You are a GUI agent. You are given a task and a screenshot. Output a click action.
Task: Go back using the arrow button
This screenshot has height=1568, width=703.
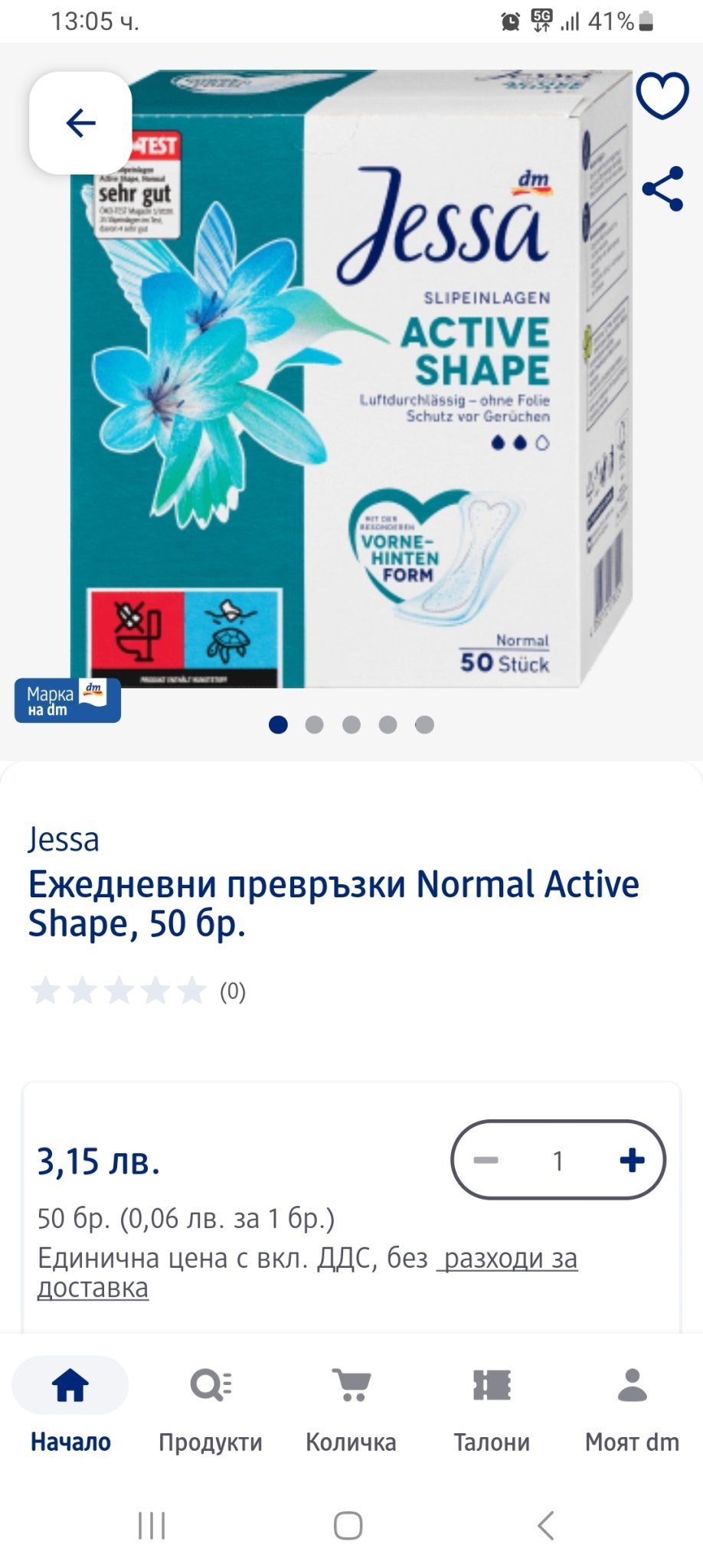(x=80, y=122)
